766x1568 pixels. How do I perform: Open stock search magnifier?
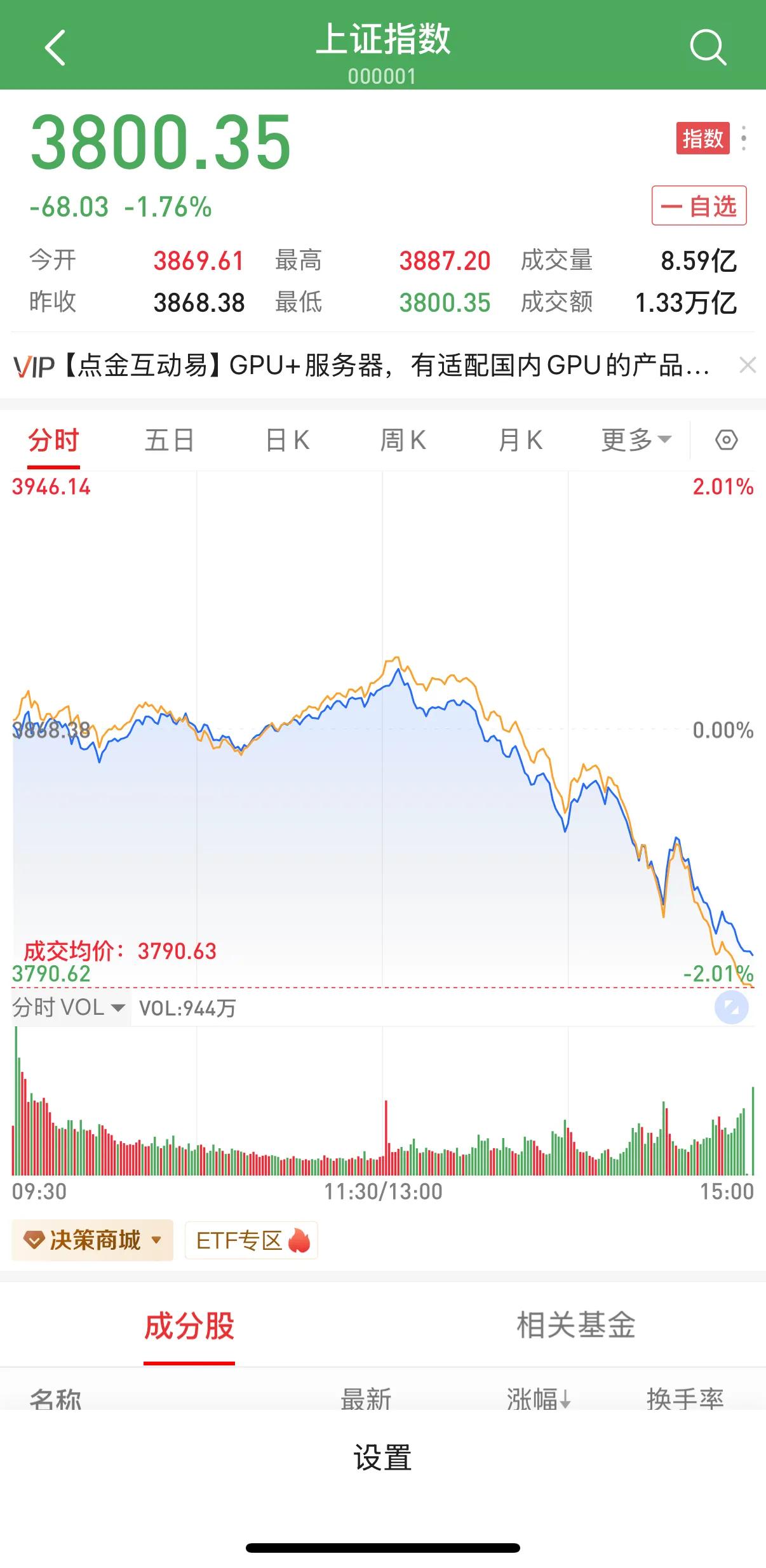(x=708, y=48)
